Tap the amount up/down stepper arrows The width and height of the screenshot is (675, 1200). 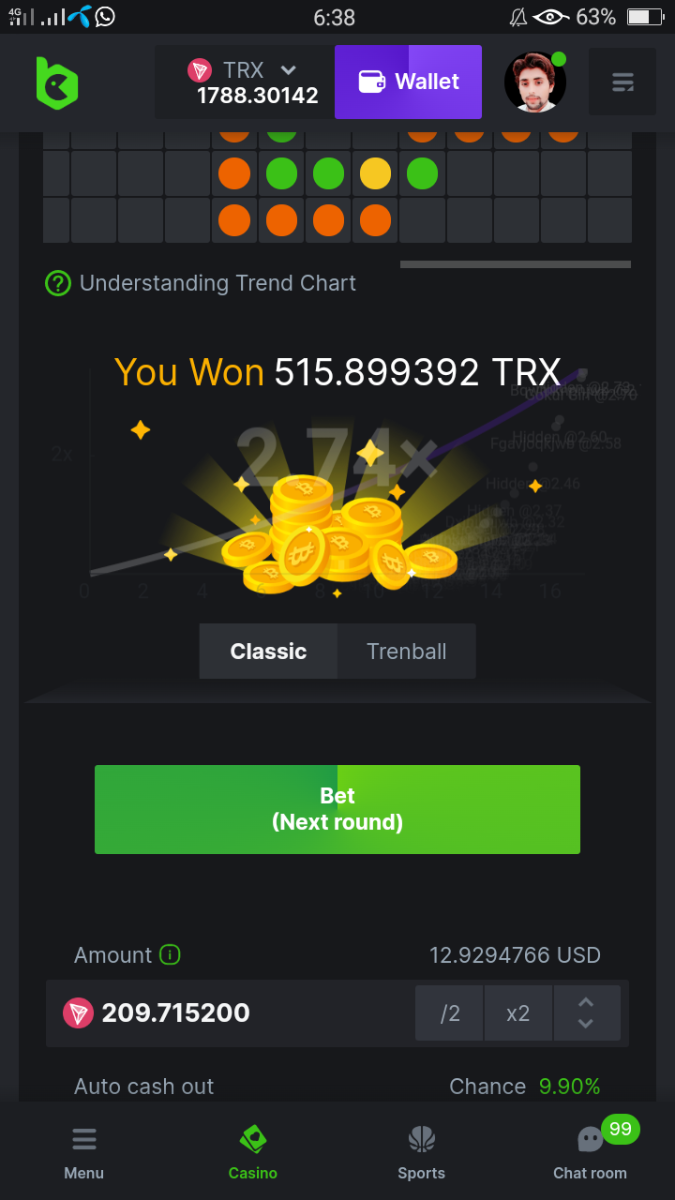pyautogui.click(x=586, y=1013)
